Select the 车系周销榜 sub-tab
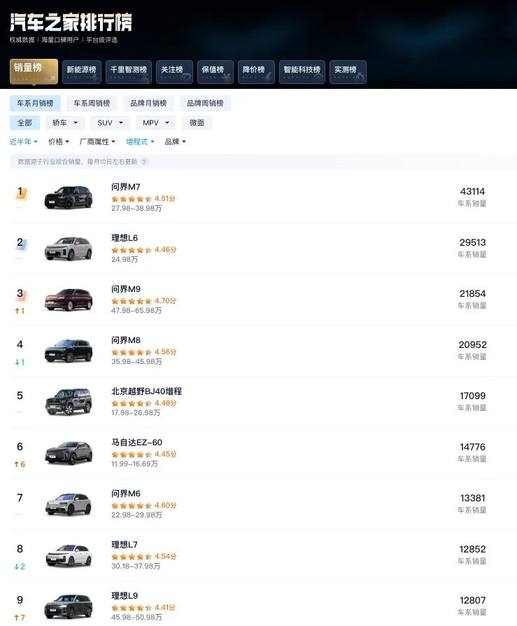Image resolution: width=517 pixels, height=626 pixels. pos(91,103)
